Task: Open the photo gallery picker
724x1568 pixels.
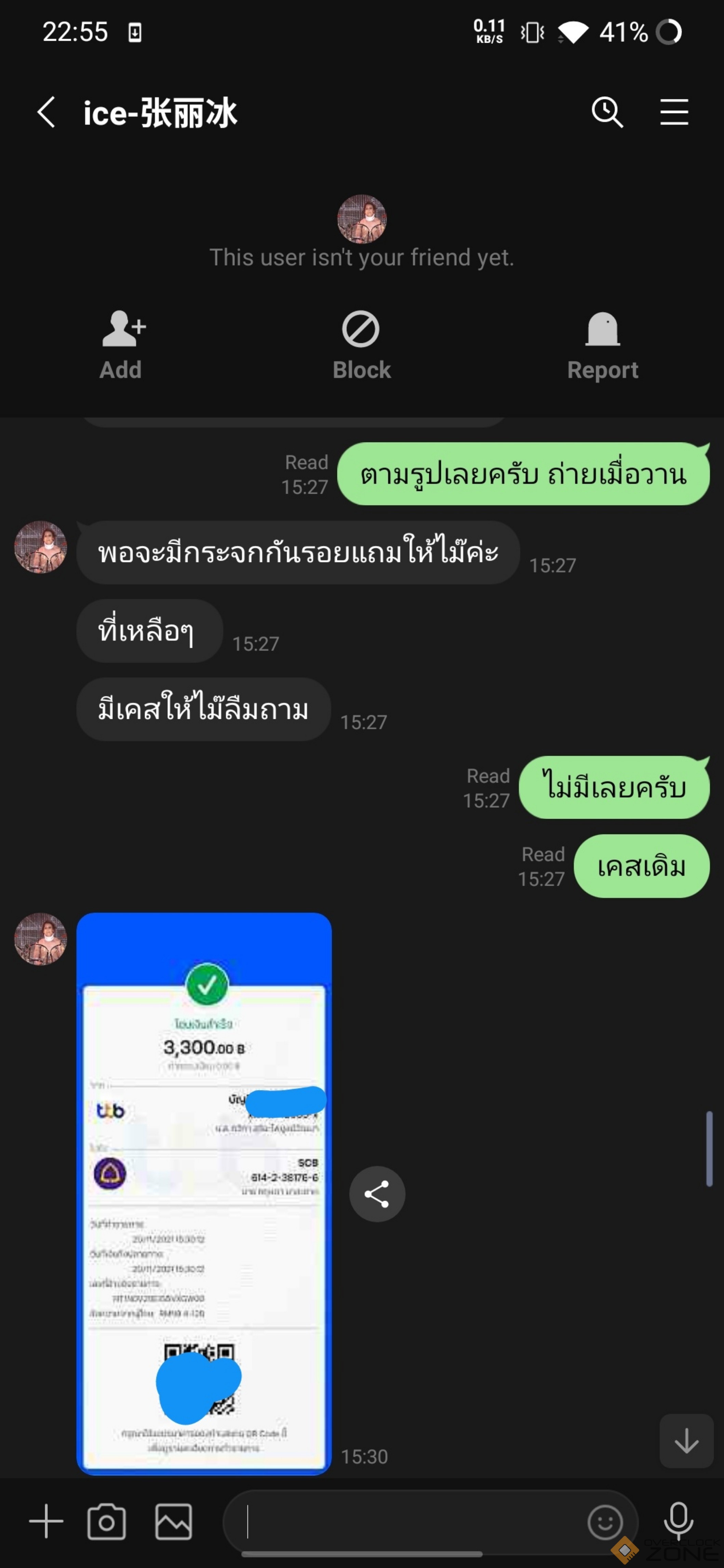Action: [x=174, y=1521]
